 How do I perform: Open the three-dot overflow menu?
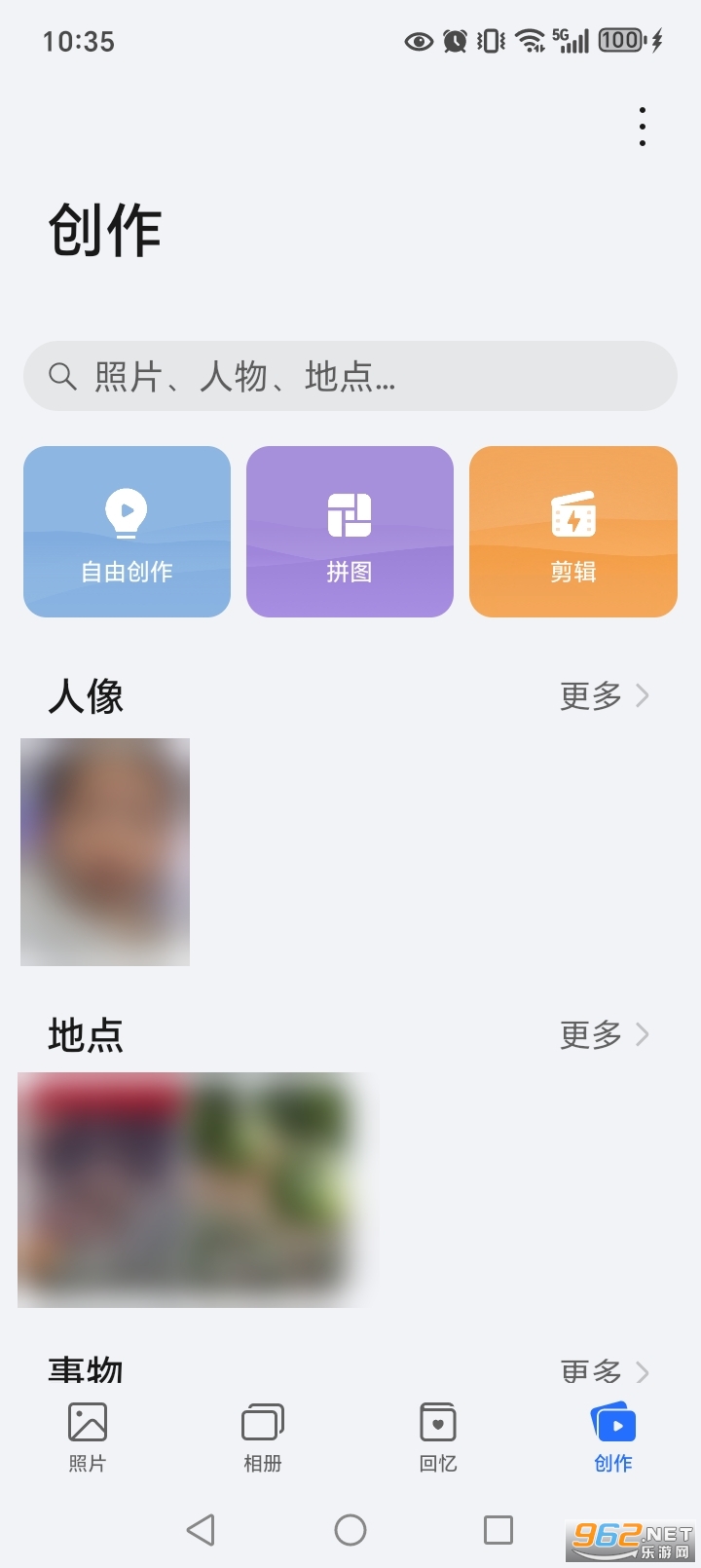(x=642, y=125)
